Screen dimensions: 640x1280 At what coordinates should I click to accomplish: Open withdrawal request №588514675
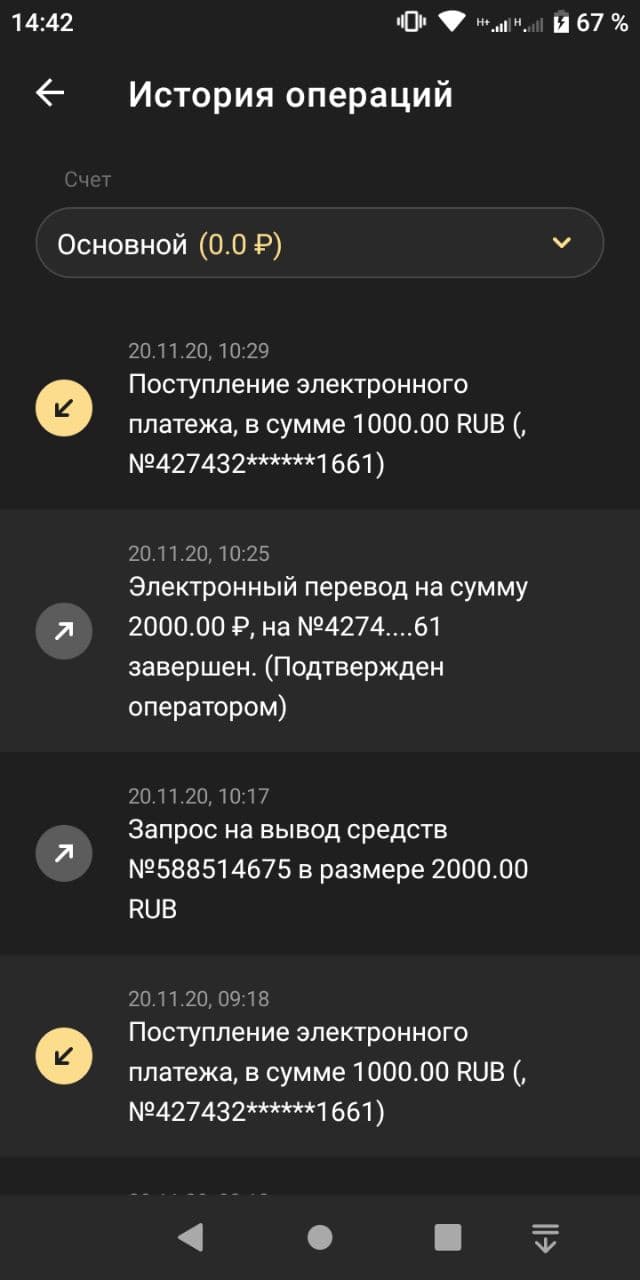coord(320,855)
